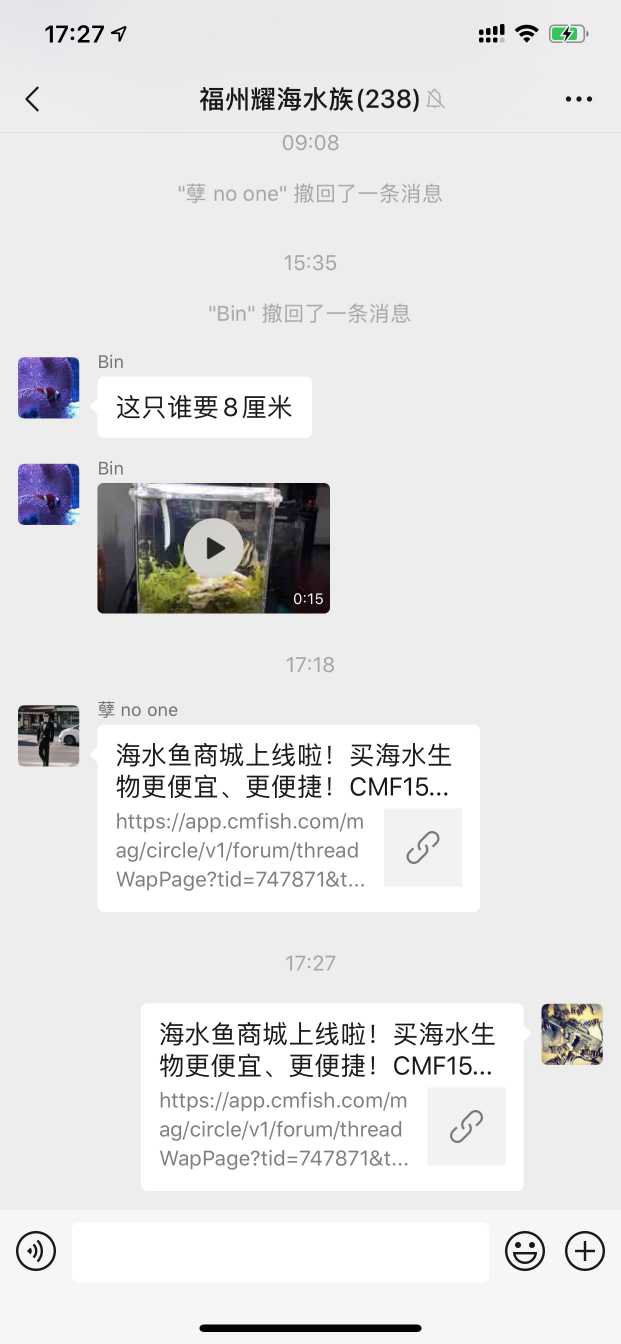Open the cmfish link shared by 孽 no one
621x1344 pixels.
click(288, 817)
